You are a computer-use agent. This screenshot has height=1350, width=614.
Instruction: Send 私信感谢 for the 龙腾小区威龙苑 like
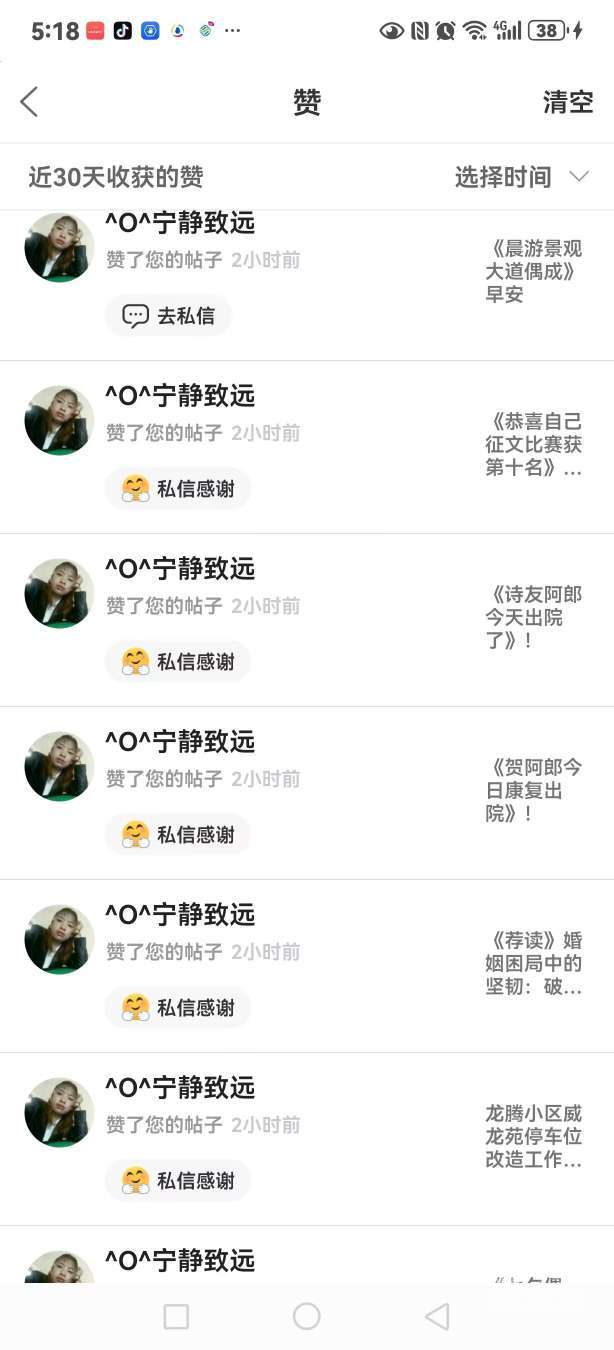[x=178, y=1181]
